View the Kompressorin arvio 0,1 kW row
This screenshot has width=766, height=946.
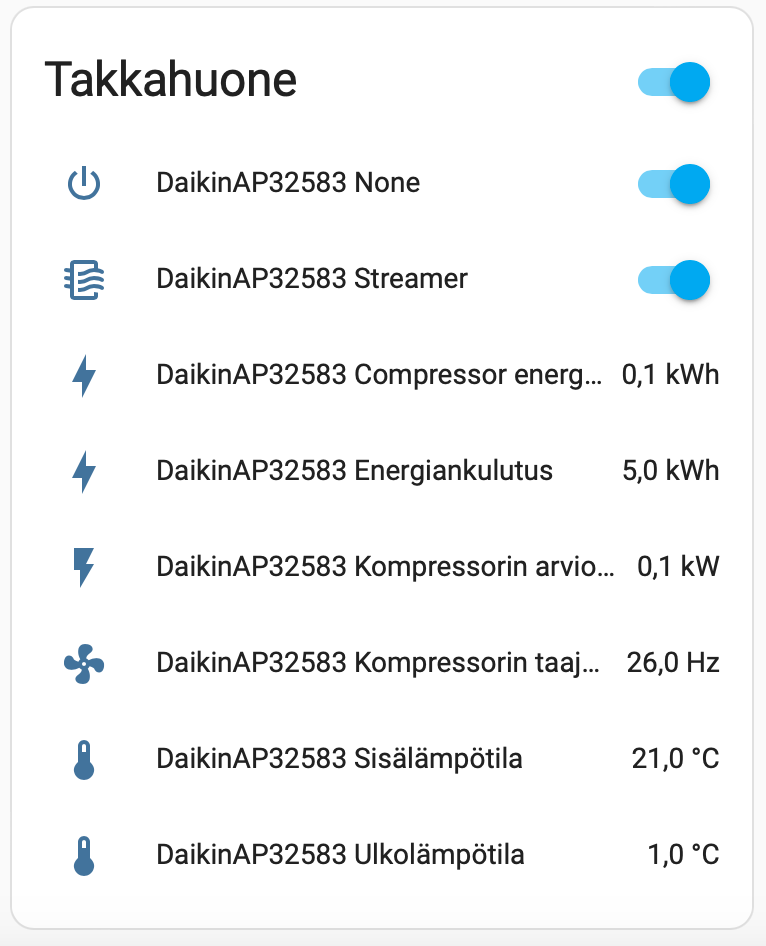380,567
